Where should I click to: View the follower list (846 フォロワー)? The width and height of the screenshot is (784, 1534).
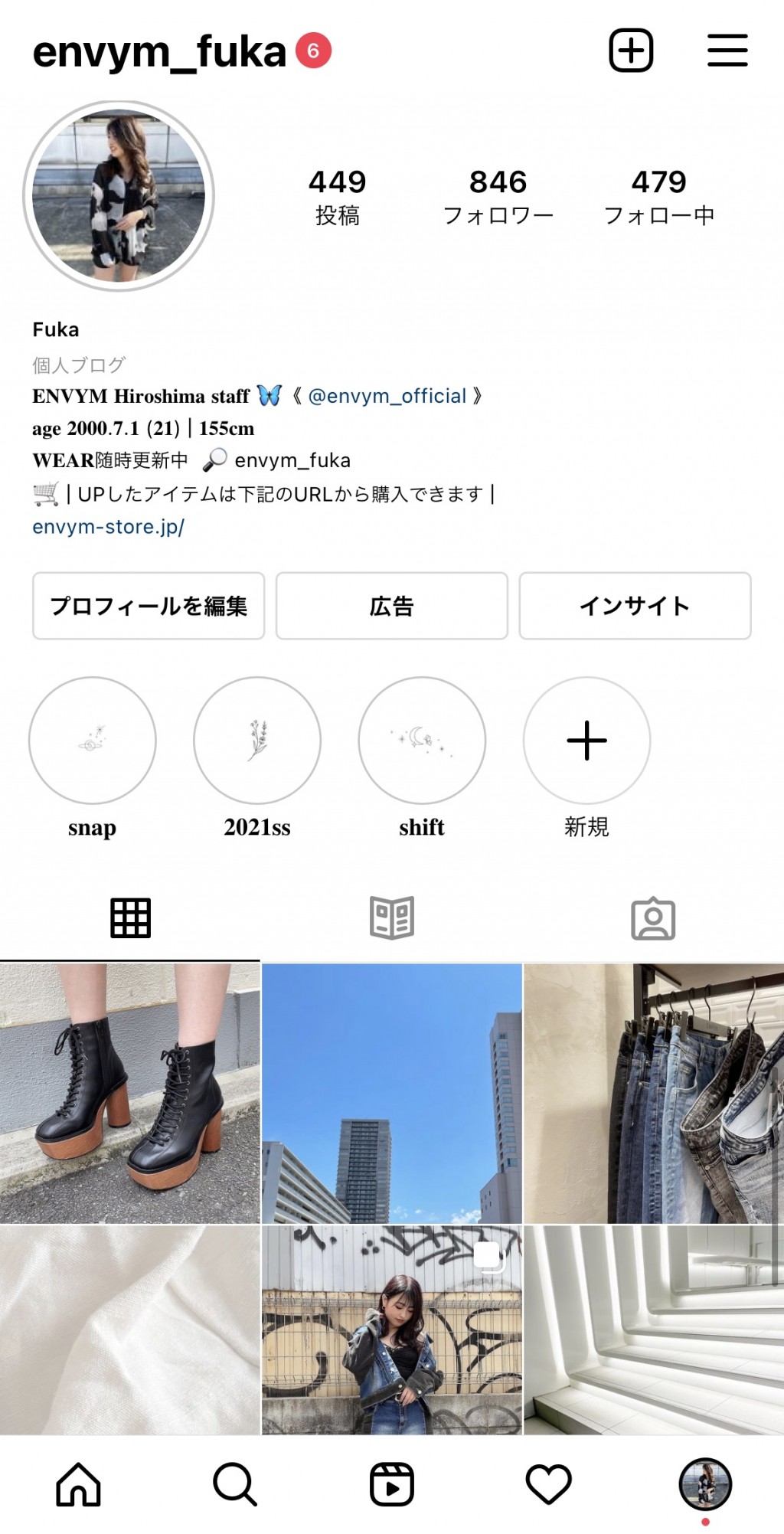point(498,197)
